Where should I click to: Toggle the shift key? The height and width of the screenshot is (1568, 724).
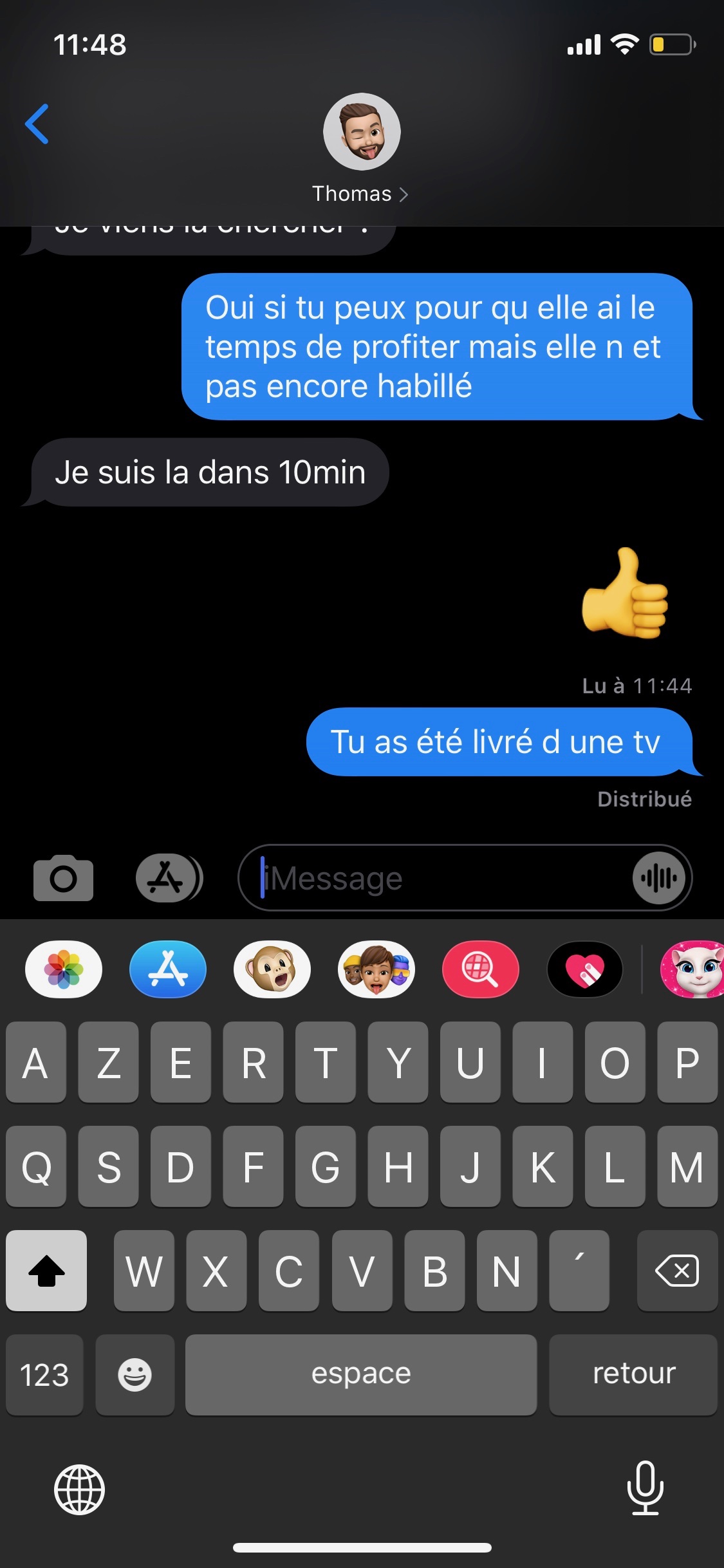click(46, 1271)
